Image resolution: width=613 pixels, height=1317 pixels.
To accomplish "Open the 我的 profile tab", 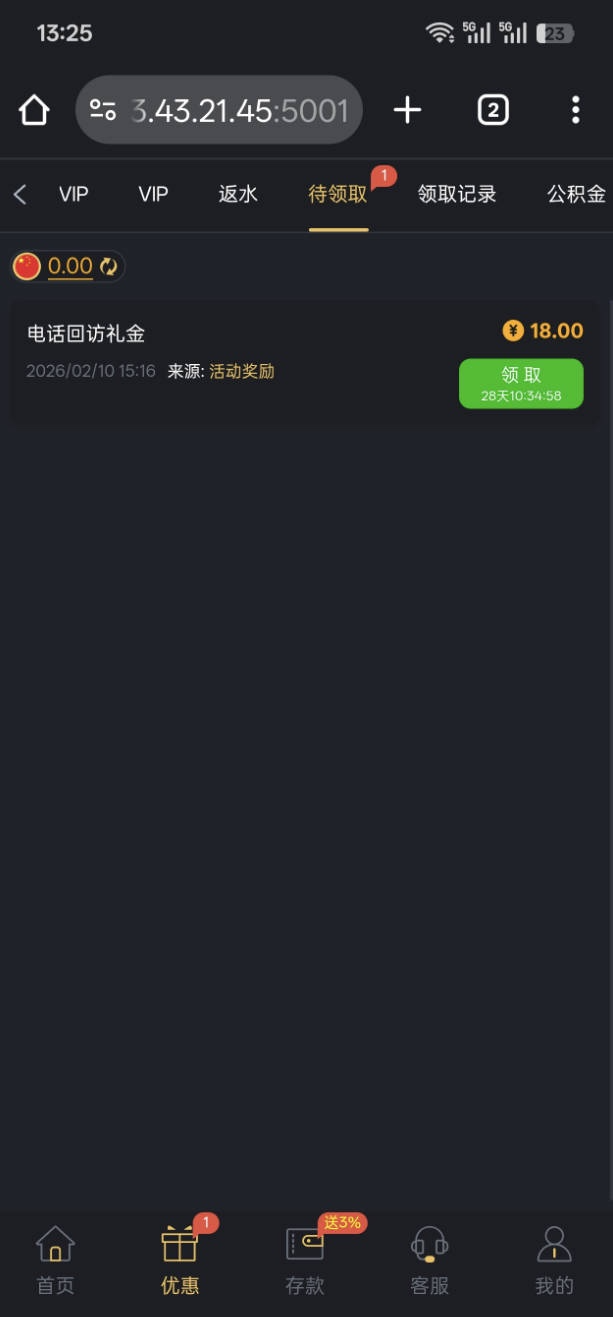I will pos(554,1260).
